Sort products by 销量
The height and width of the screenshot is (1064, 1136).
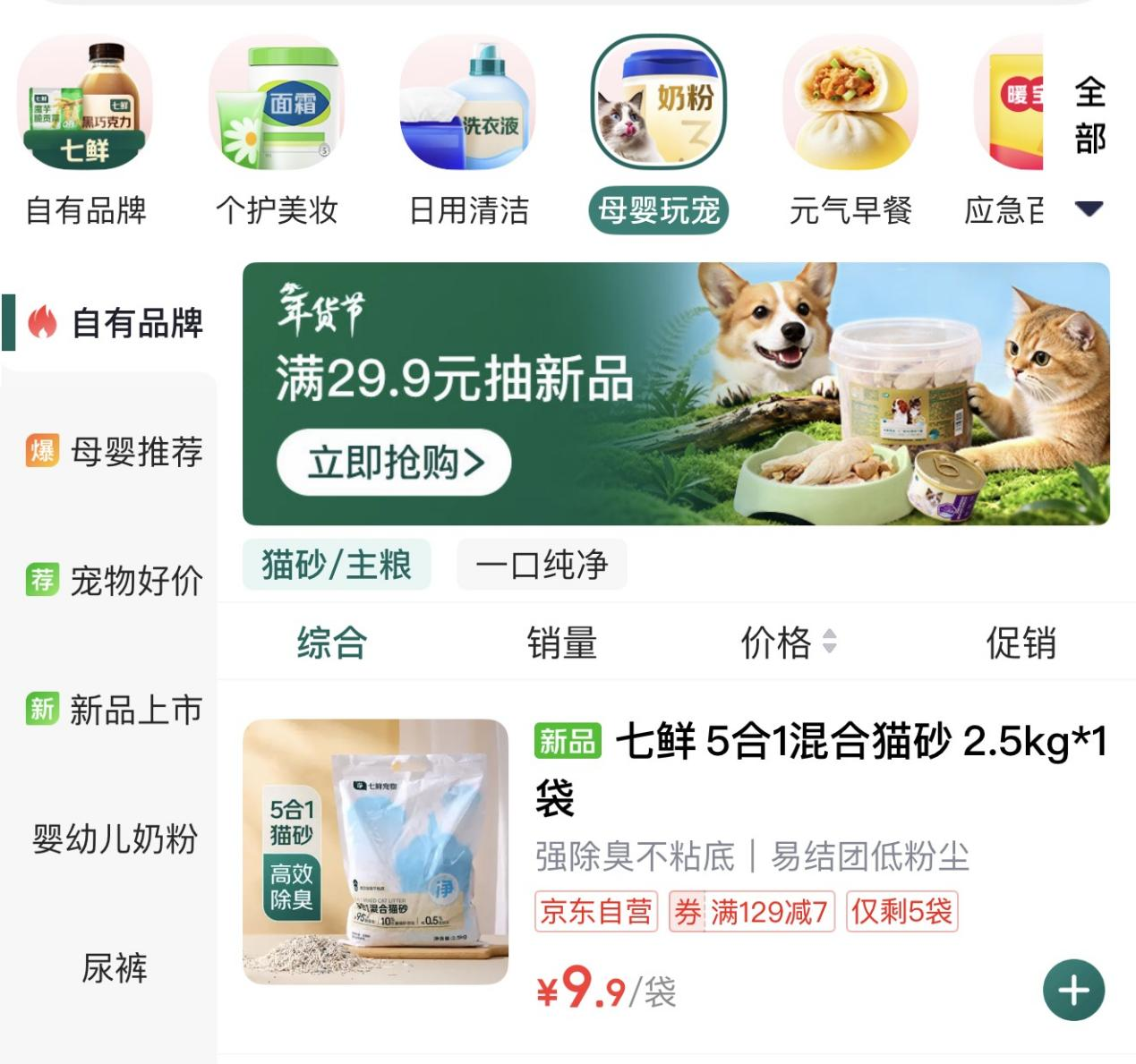562,643
